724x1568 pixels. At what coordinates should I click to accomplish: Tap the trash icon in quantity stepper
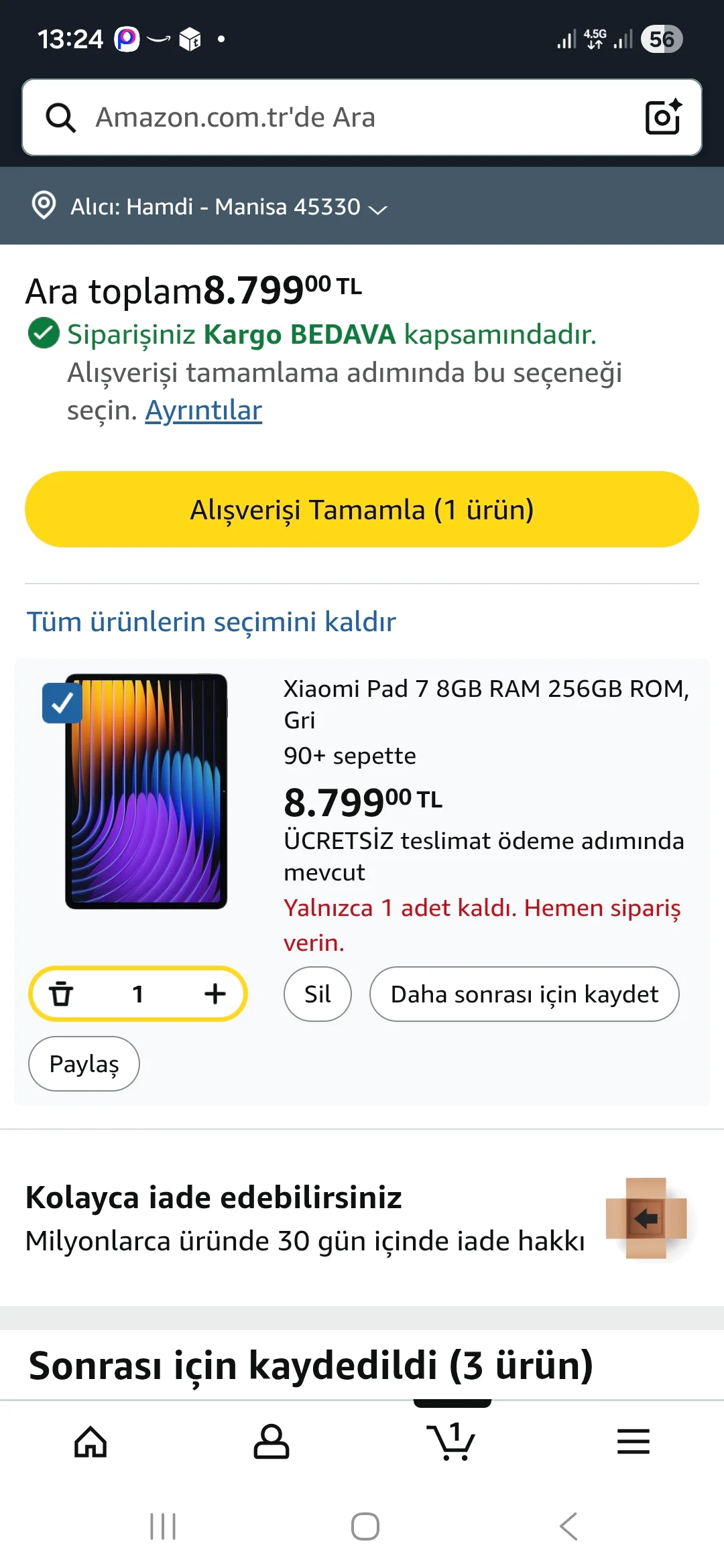coord(61,994)
